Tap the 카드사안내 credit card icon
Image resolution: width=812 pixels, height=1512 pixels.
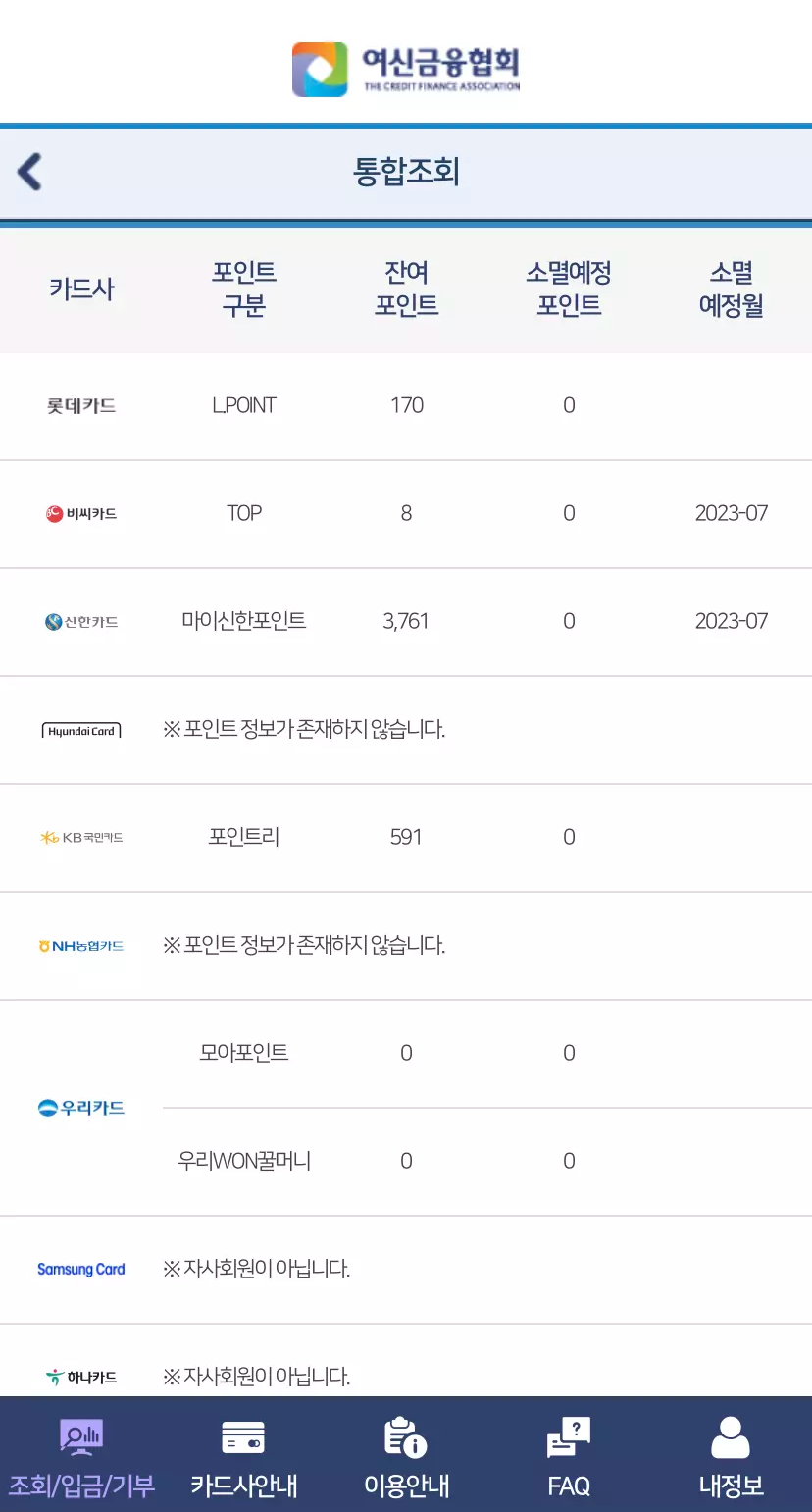click(x=243, y=1438)
